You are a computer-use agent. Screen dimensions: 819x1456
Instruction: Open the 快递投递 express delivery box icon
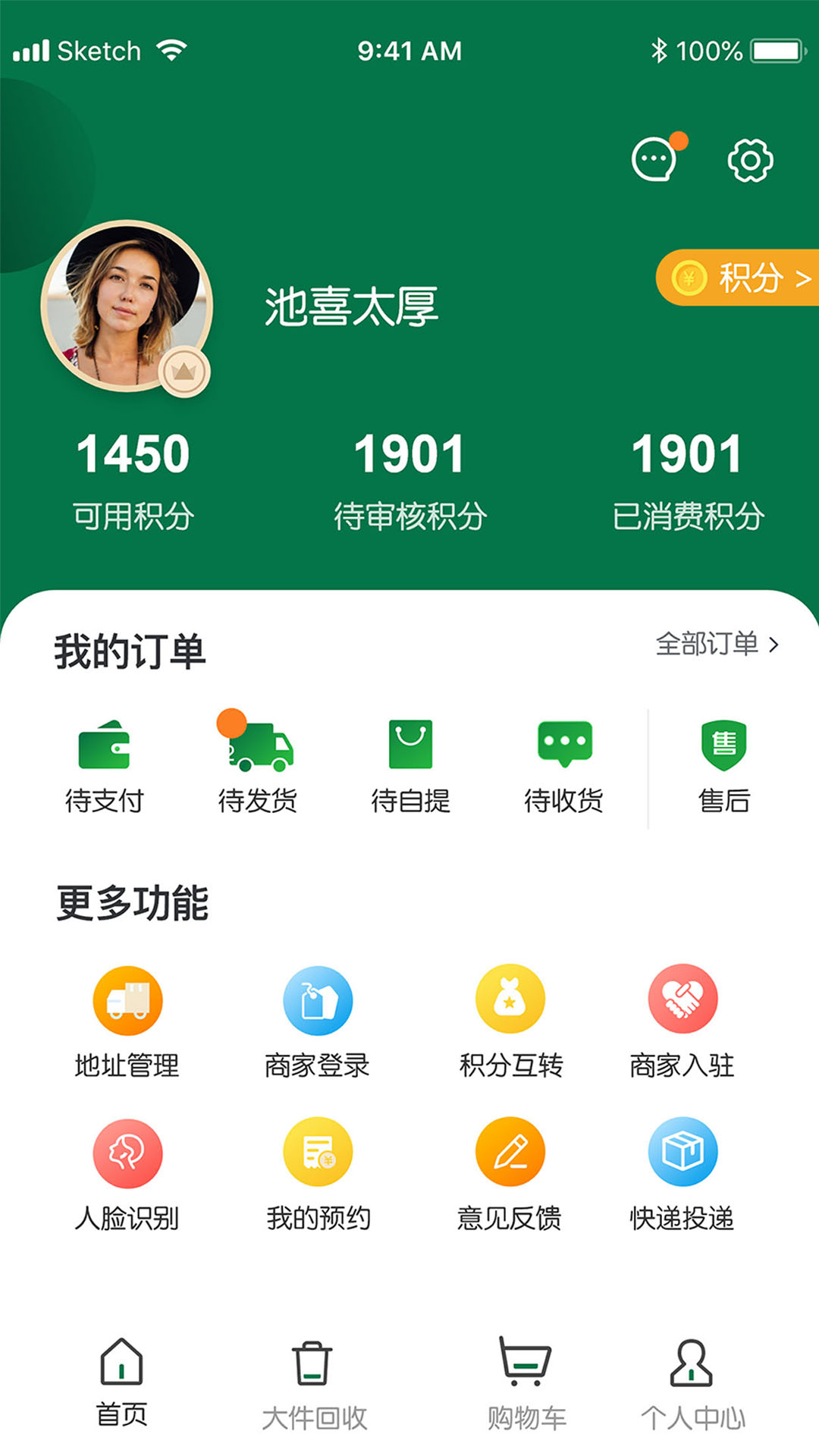point(682,1153)
